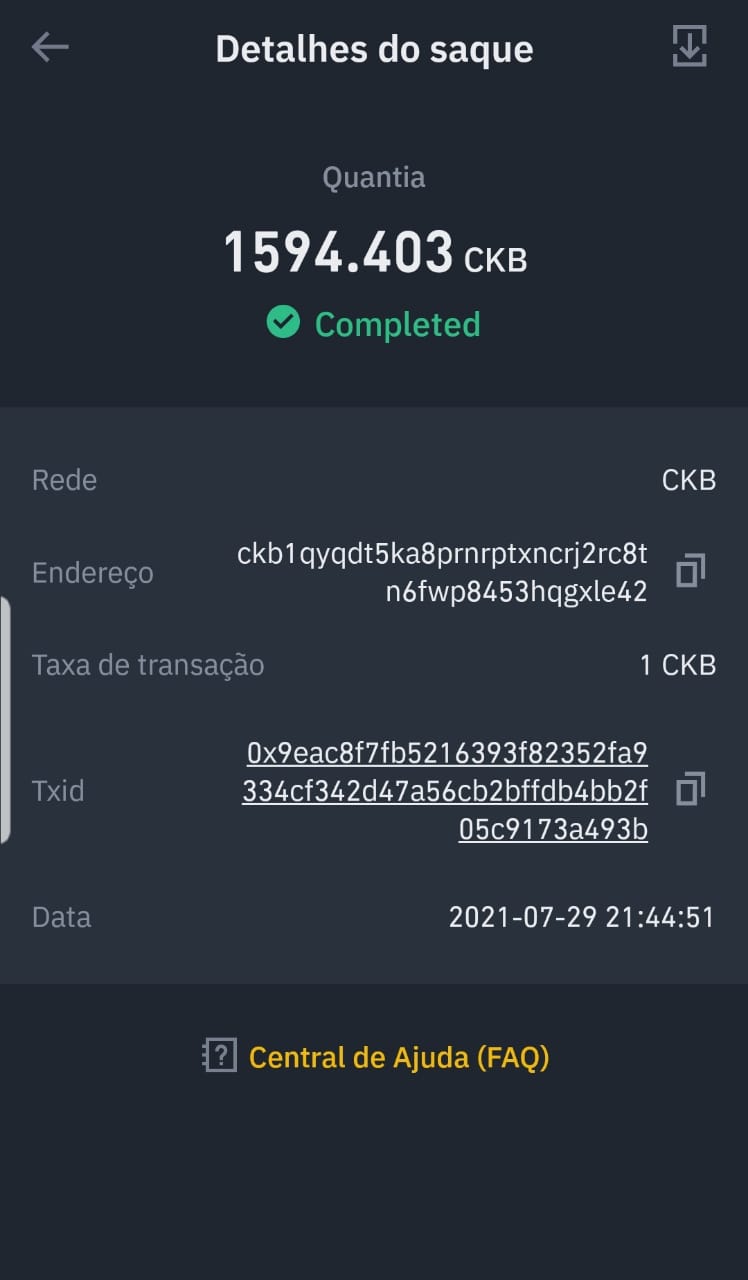Open Central de Ajuda (FAQ) link
Image resolution: width=748 pixels, height=1280 pixels.
point(399,1056)
